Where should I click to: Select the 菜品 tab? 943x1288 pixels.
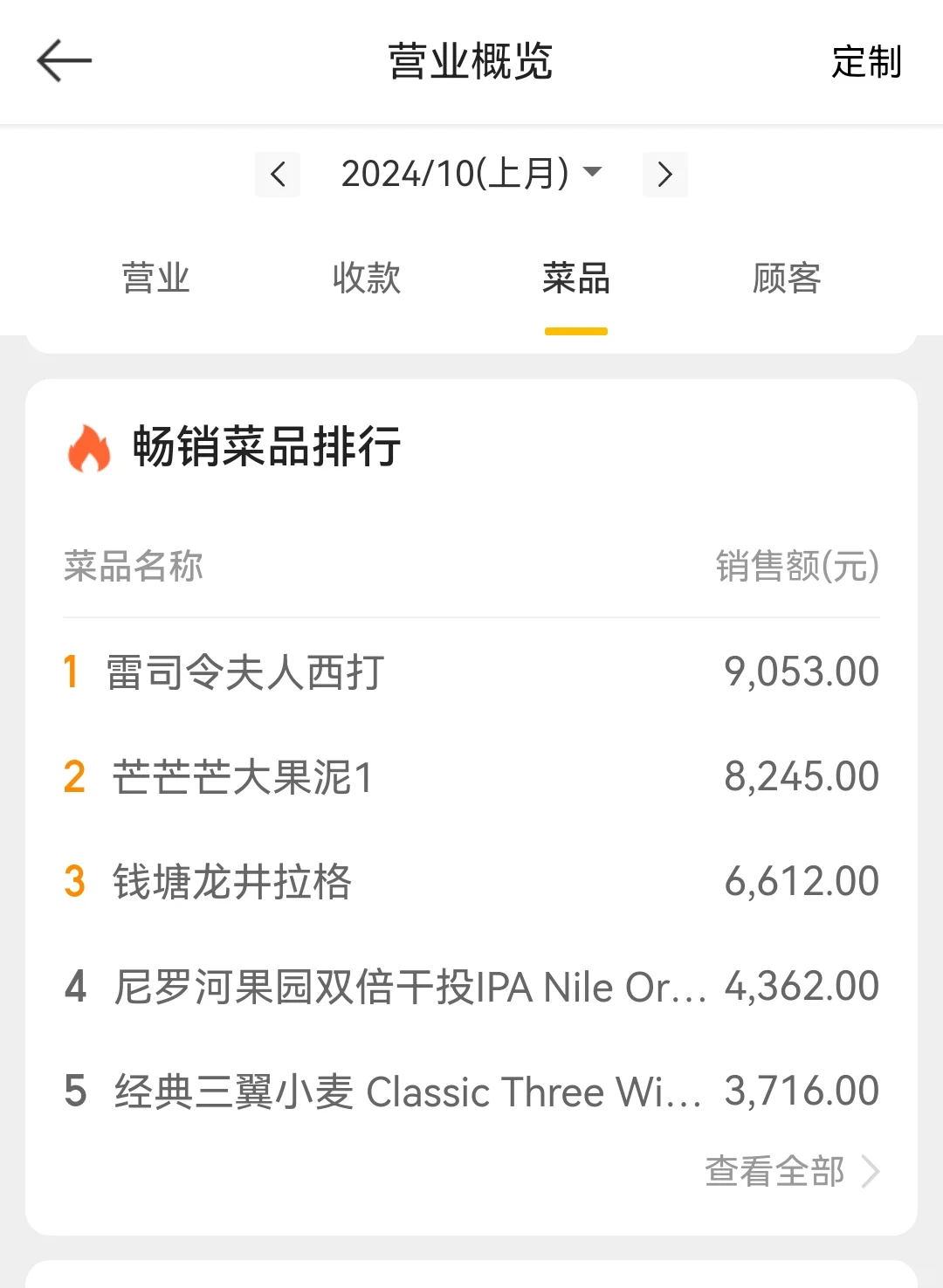coord(575,279)
